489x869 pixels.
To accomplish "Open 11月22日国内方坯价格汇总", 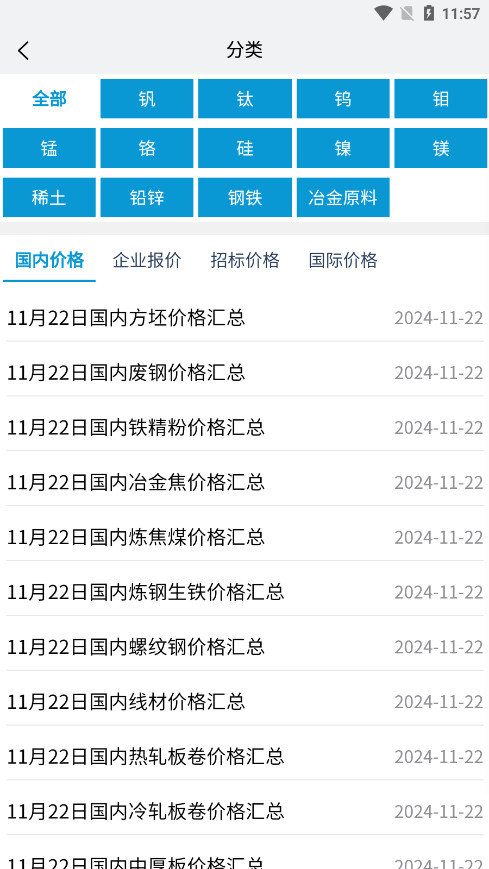I will (244, 318).
